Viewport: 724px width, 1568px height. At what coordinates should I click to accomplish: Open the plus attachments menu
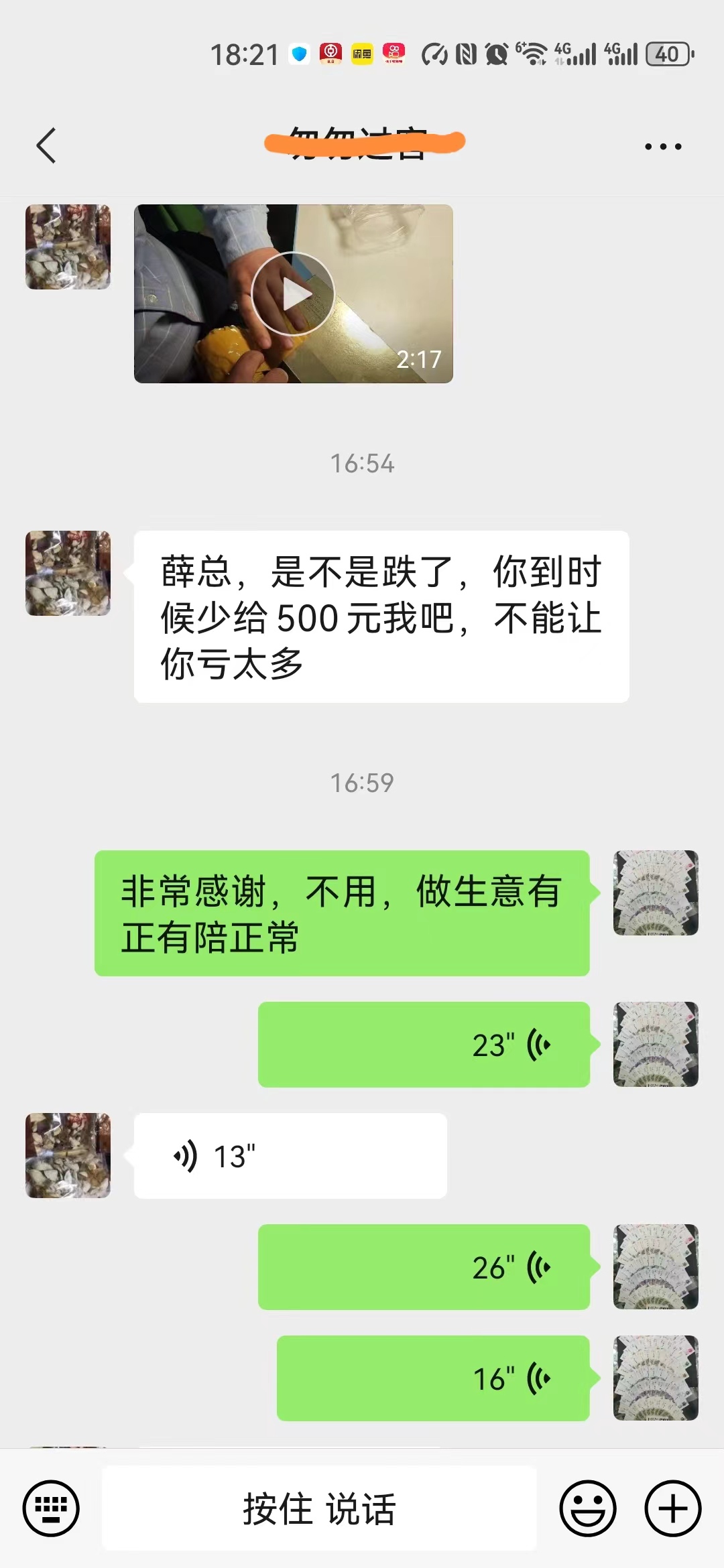point(673,1508)
